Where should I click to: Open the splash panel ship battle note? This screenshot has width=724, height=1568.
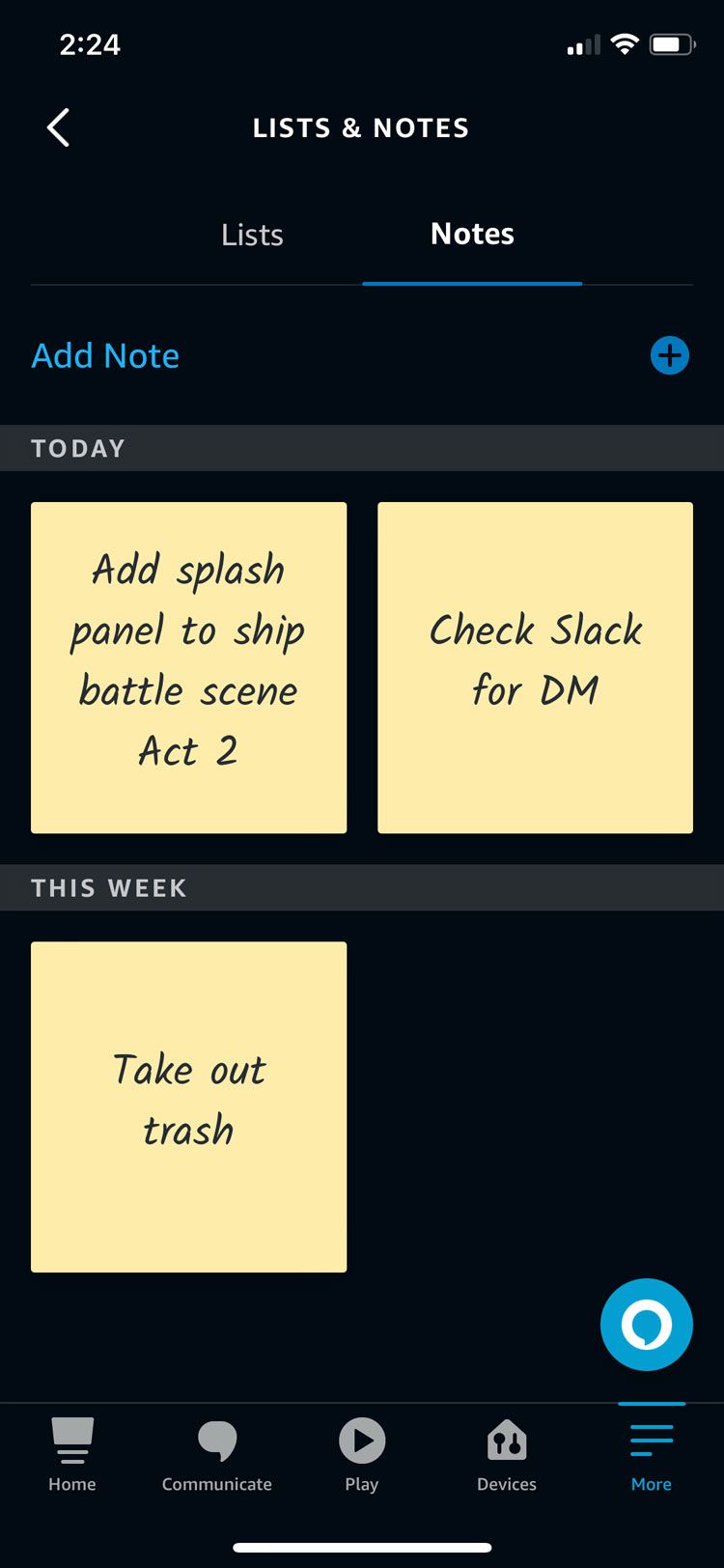(188, 667)
